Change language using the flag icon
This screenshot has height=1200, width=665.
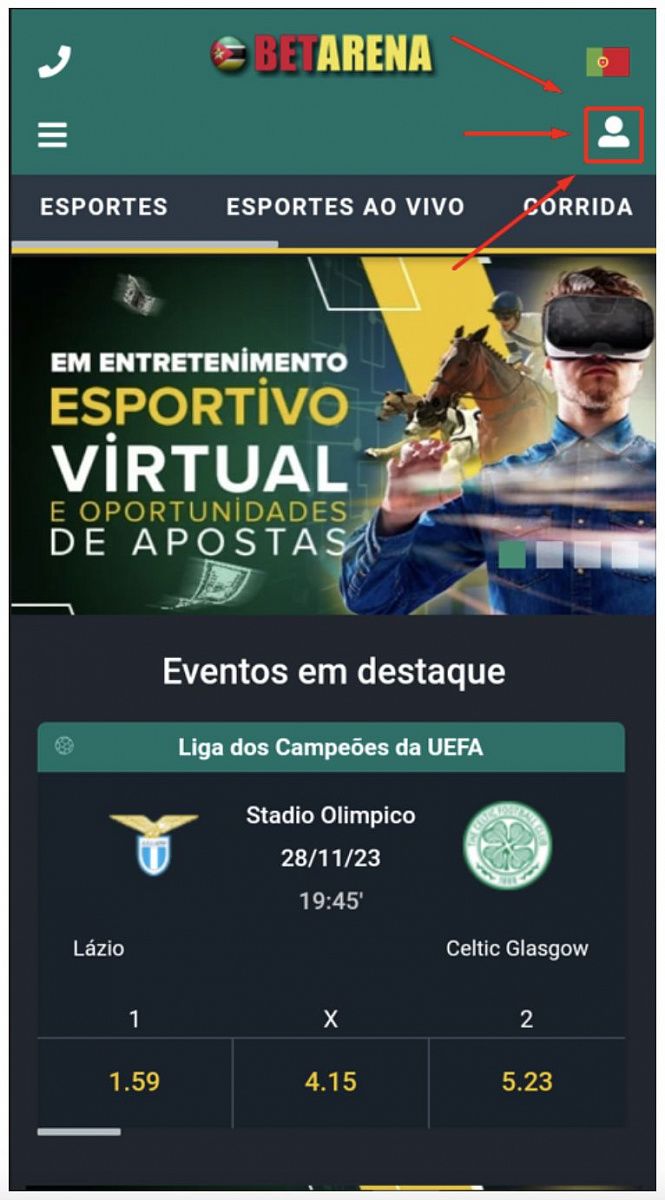pos(607,62)
